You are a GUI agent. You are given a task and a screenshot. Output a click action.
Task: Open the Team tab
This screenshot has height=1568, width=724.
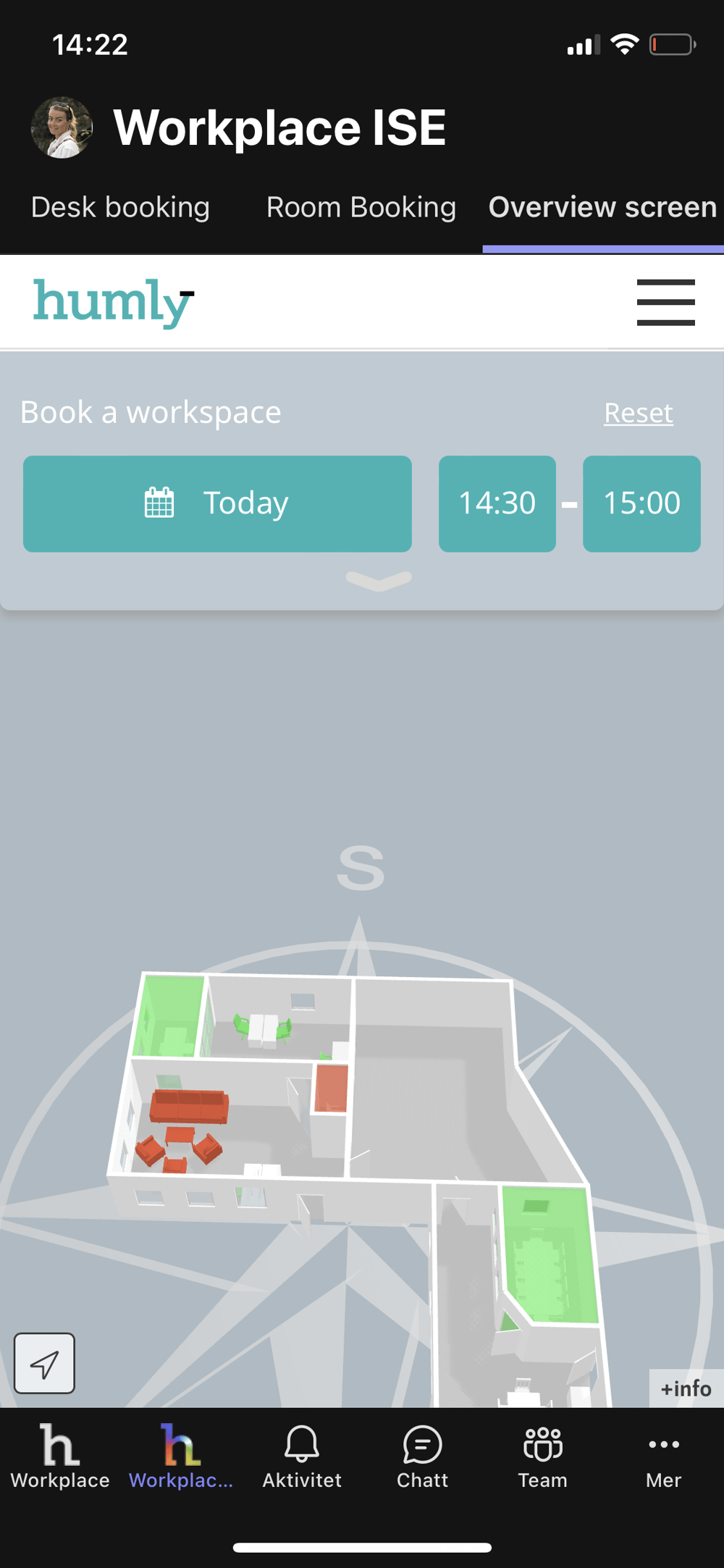(543, 1456)
